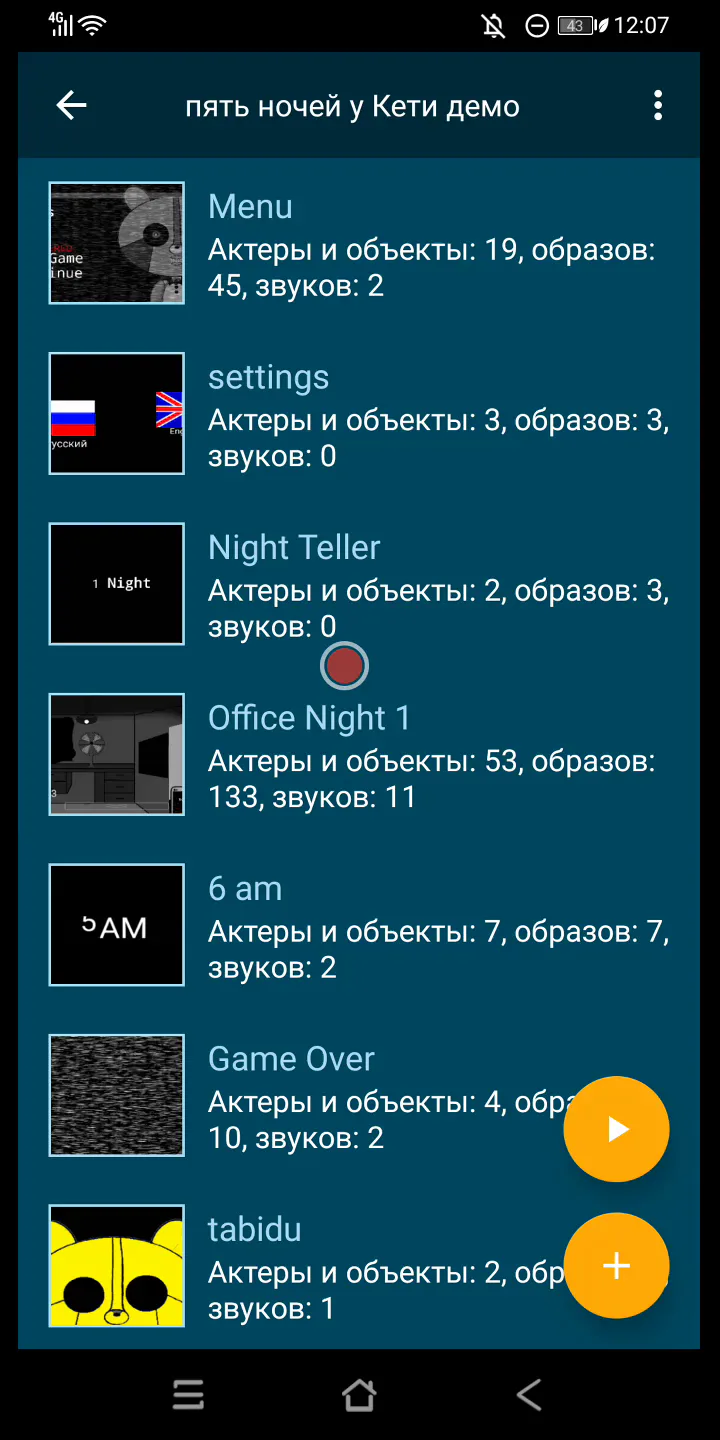The width and height of the screenshot is (720, 1440).
Task: Run the project with the play button
Action: [616, 1129]
